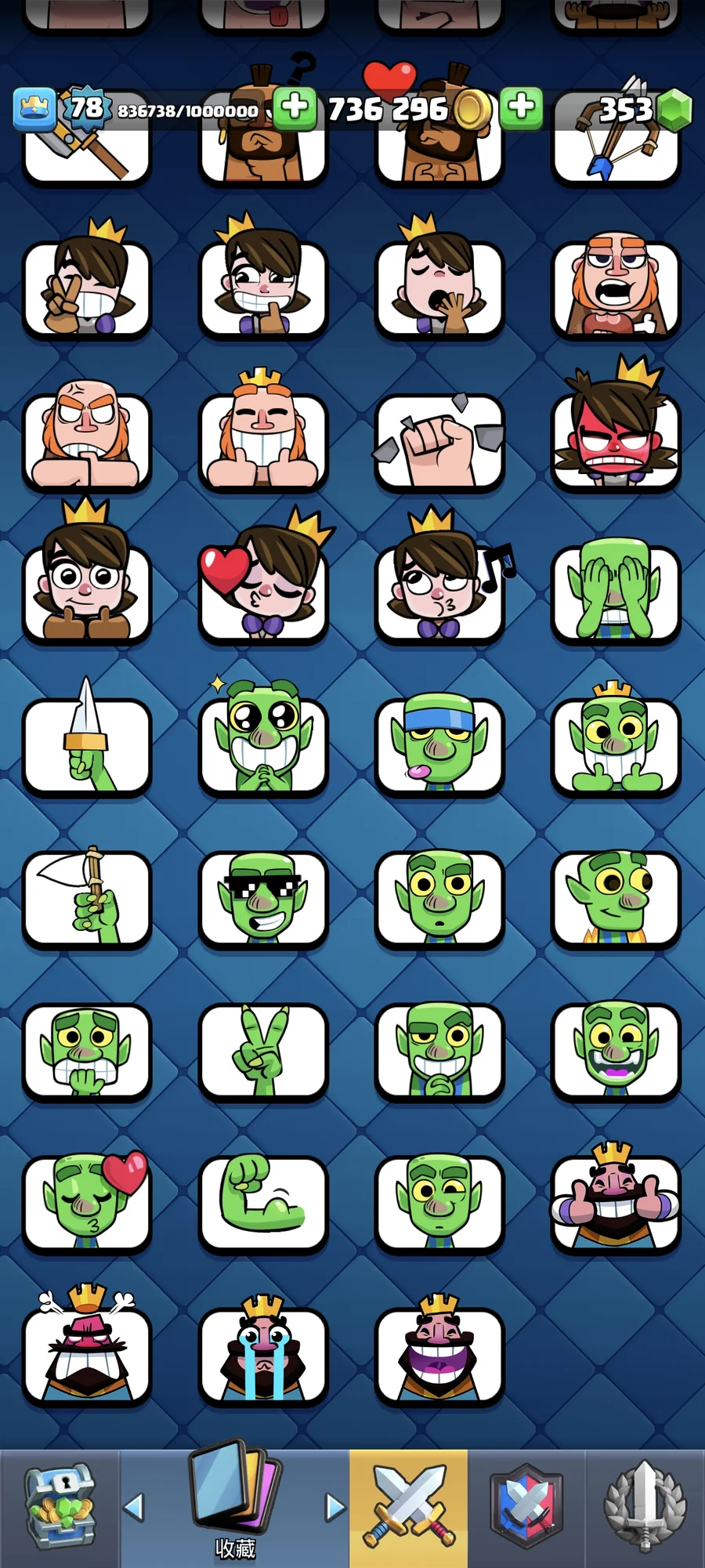
Task: Go to next collection page arrow
Action: pos(335,1506)
